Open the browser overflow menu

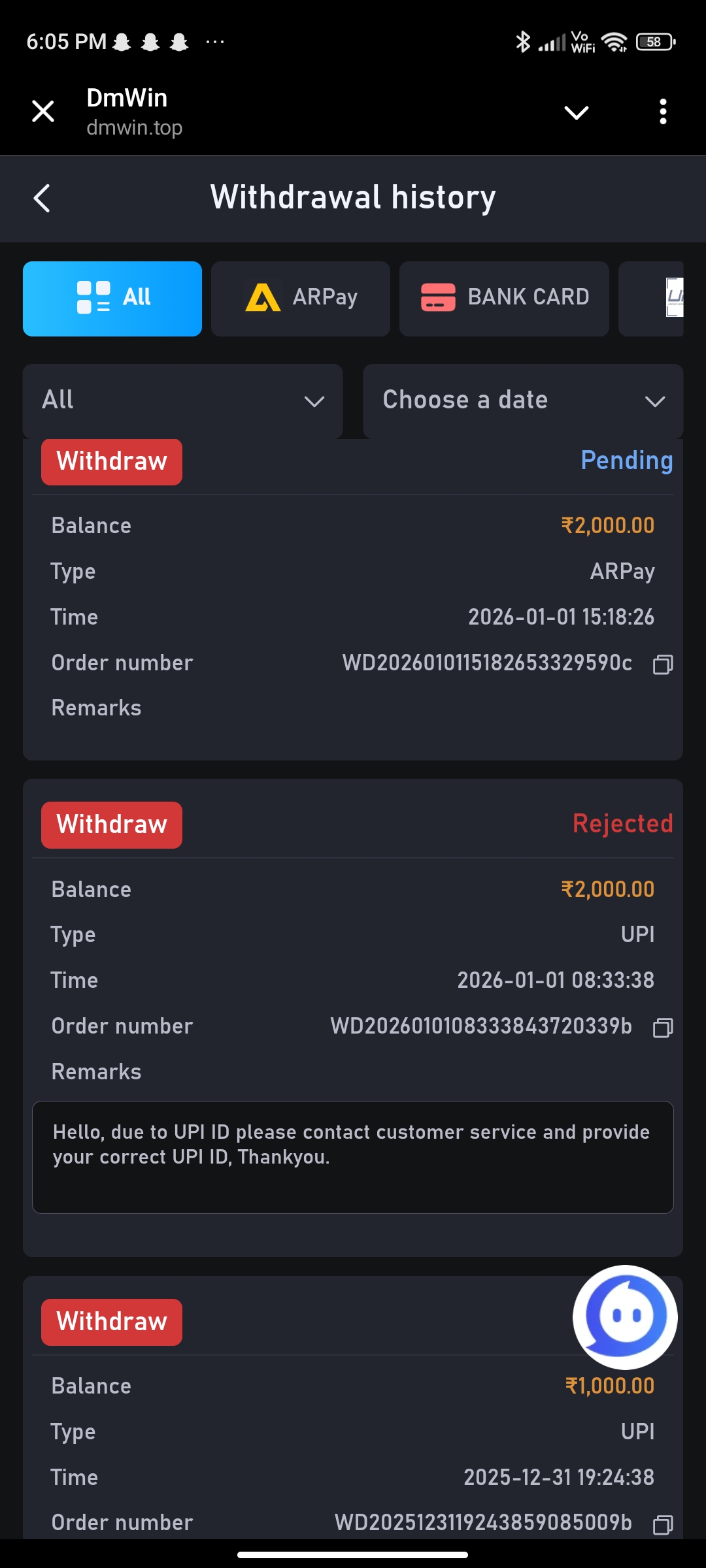tap(663, 112)
